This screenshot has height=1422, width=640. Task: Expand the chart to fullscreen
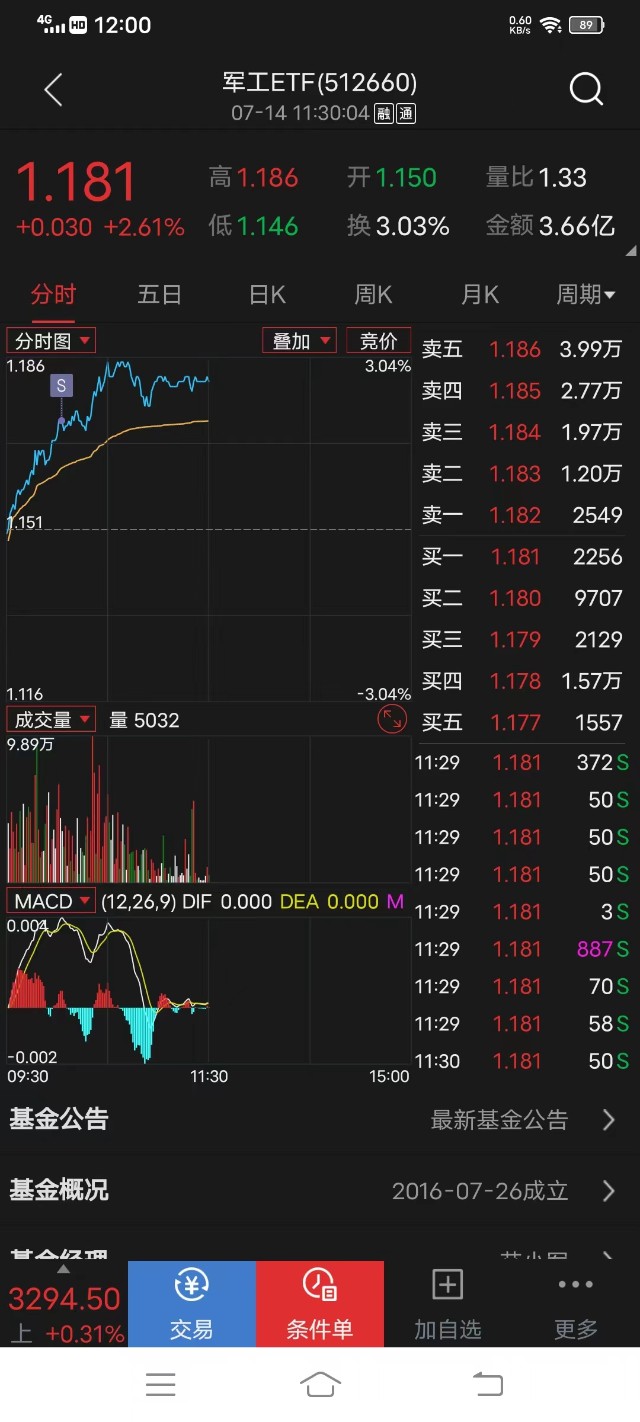pyautogui.click(x=392, y=719)
